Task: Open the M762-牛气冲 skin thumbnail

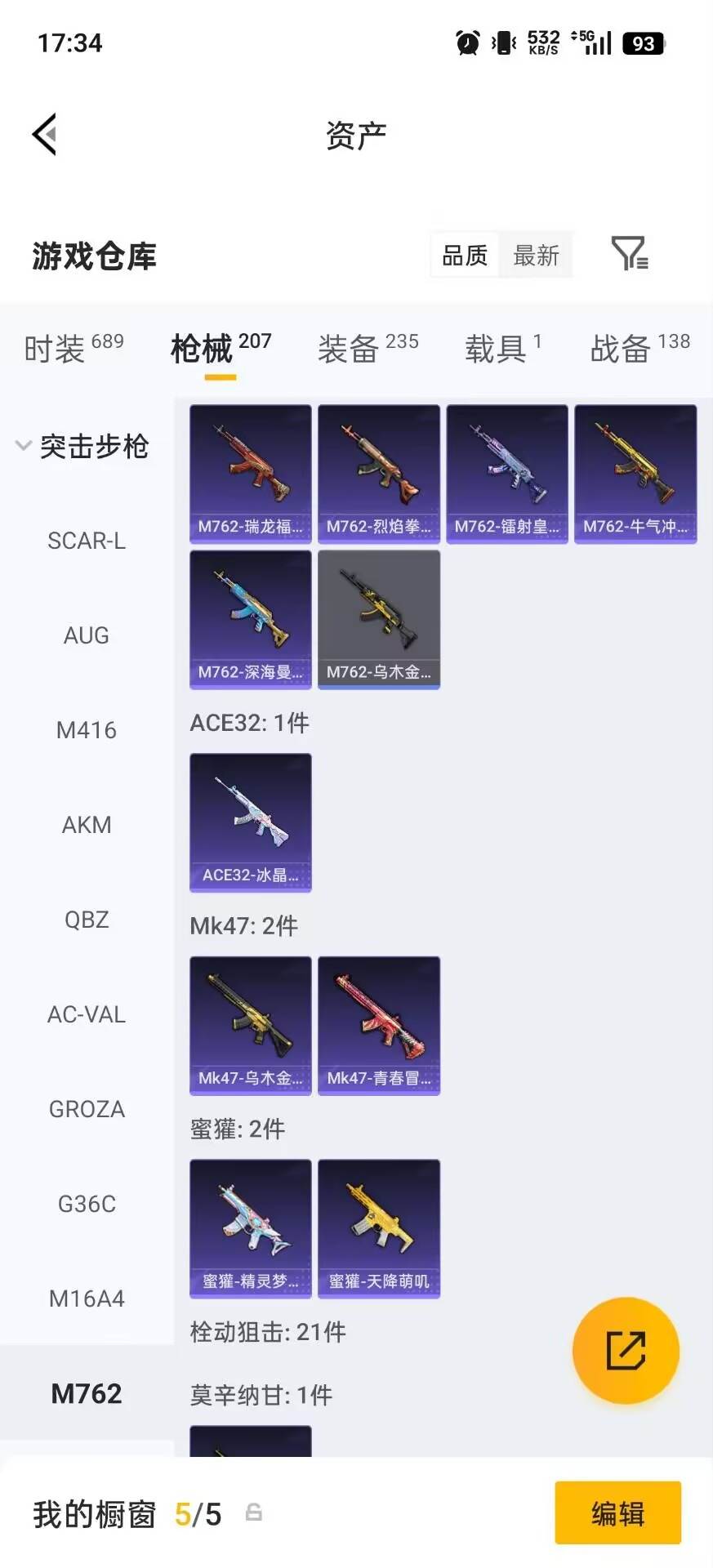Action: coord(635,473)
